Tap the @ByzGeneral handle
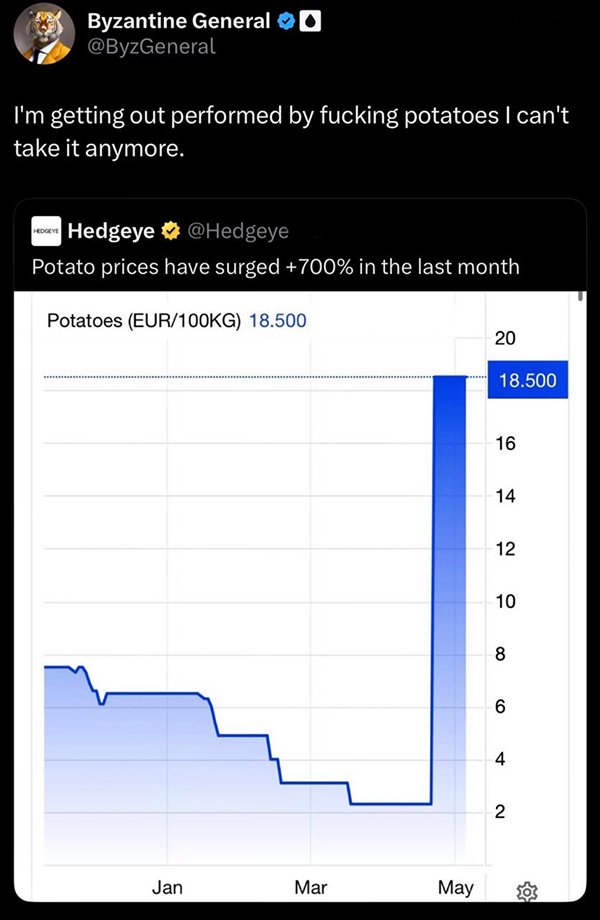 click(x=151, y=46)
